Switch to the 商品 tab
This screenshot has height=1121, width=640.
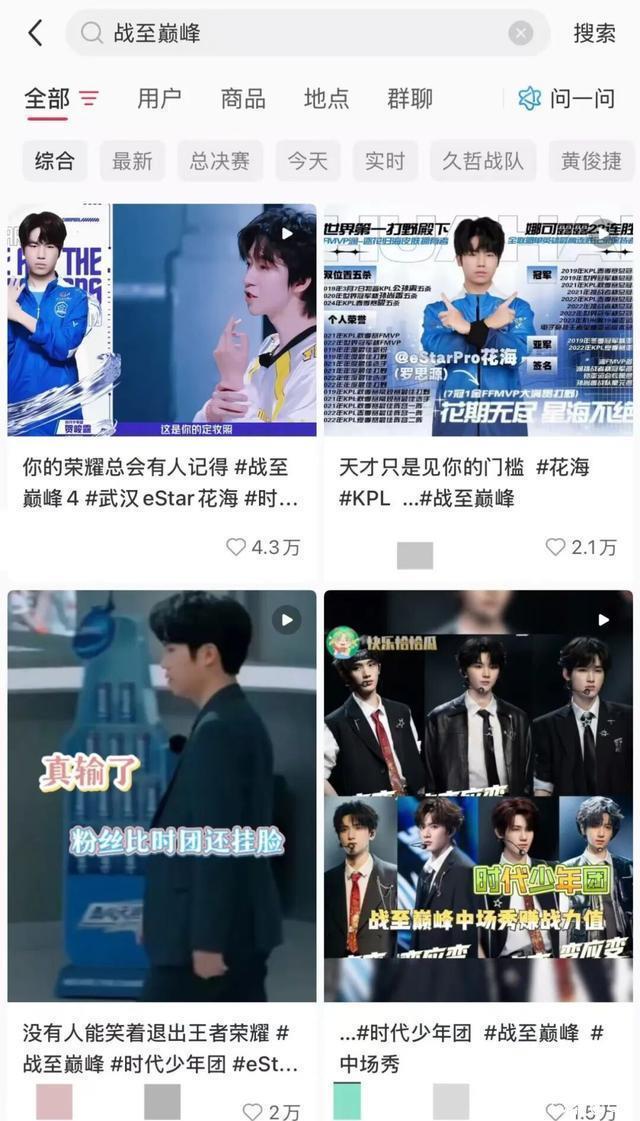click(243, 98)
